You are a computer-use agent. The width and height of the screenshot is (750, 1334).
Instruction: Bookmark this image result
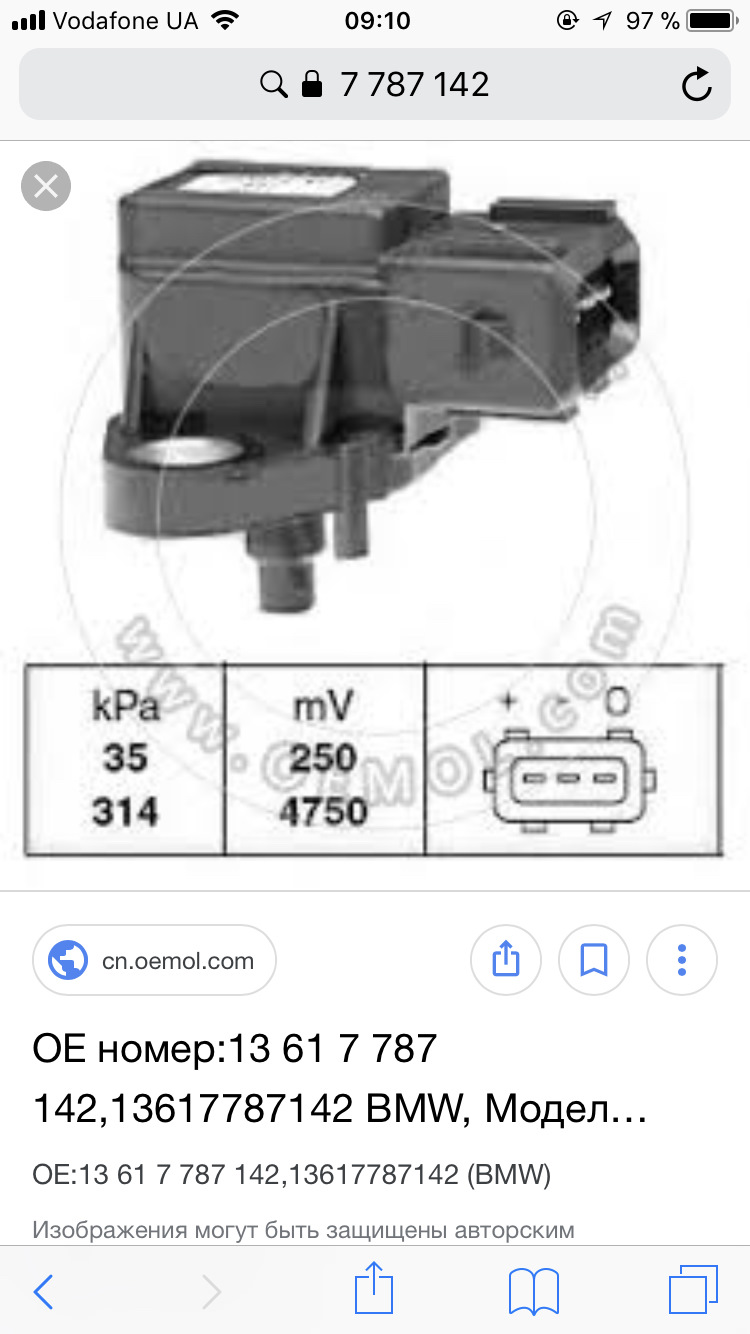[594, 959]
